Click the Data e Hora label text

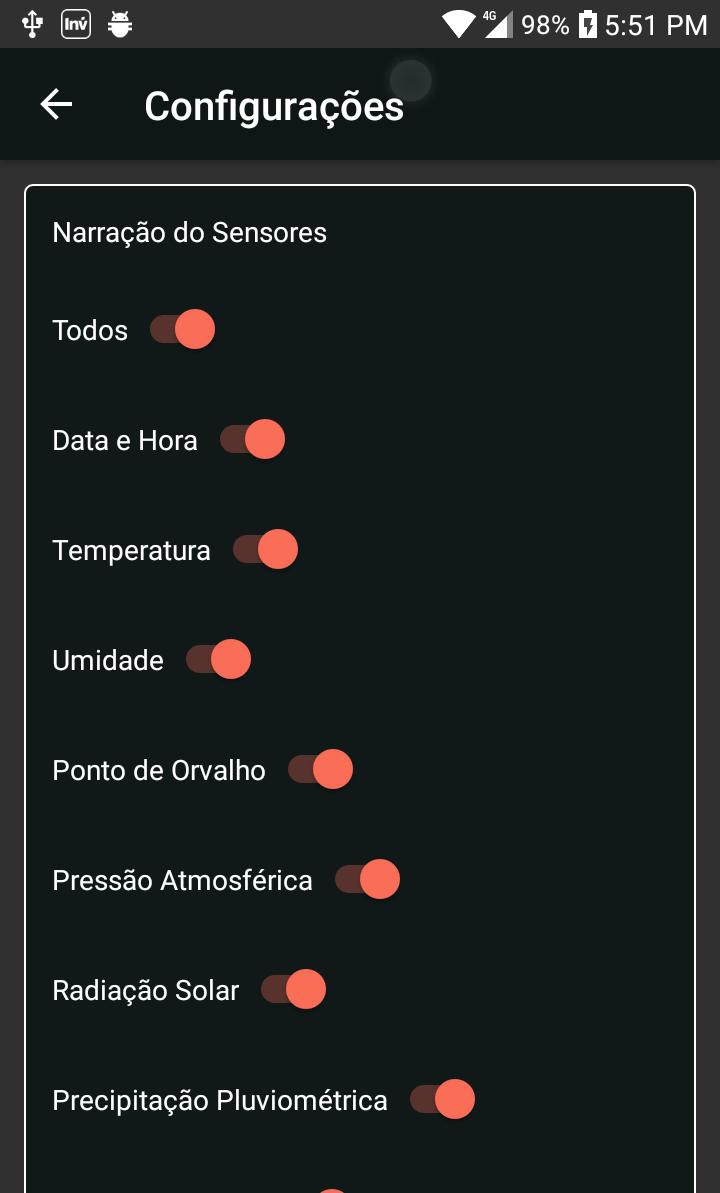125,440
